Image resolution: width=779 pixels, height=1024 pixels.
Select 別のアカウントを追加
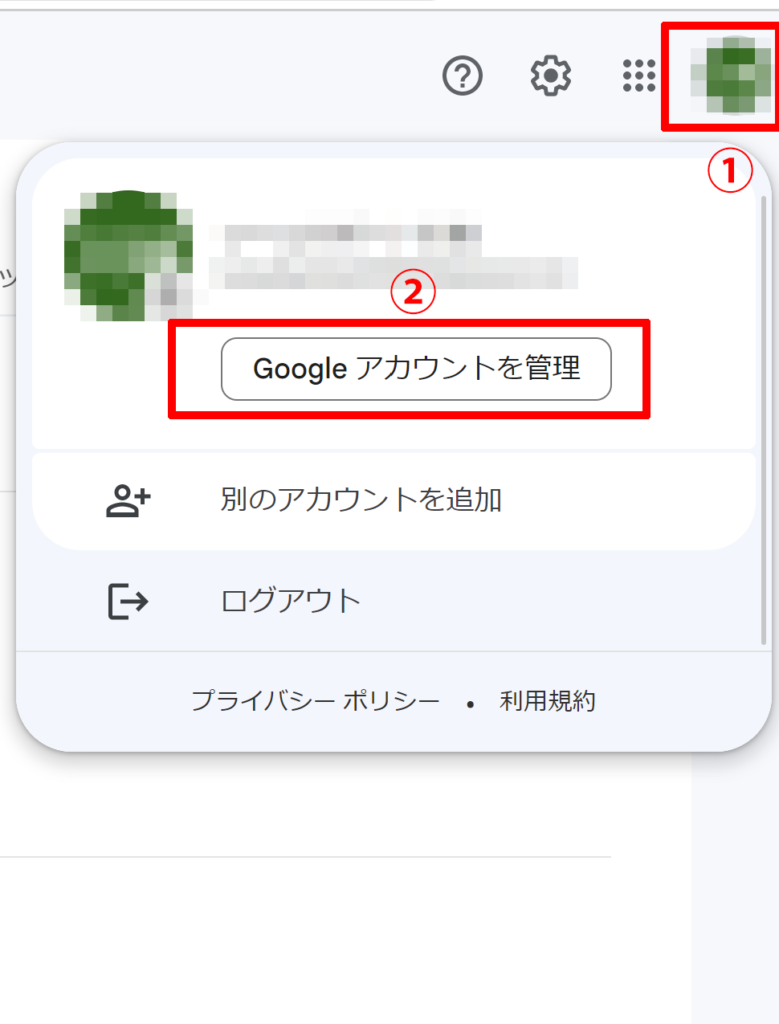(x=361, y=500)
